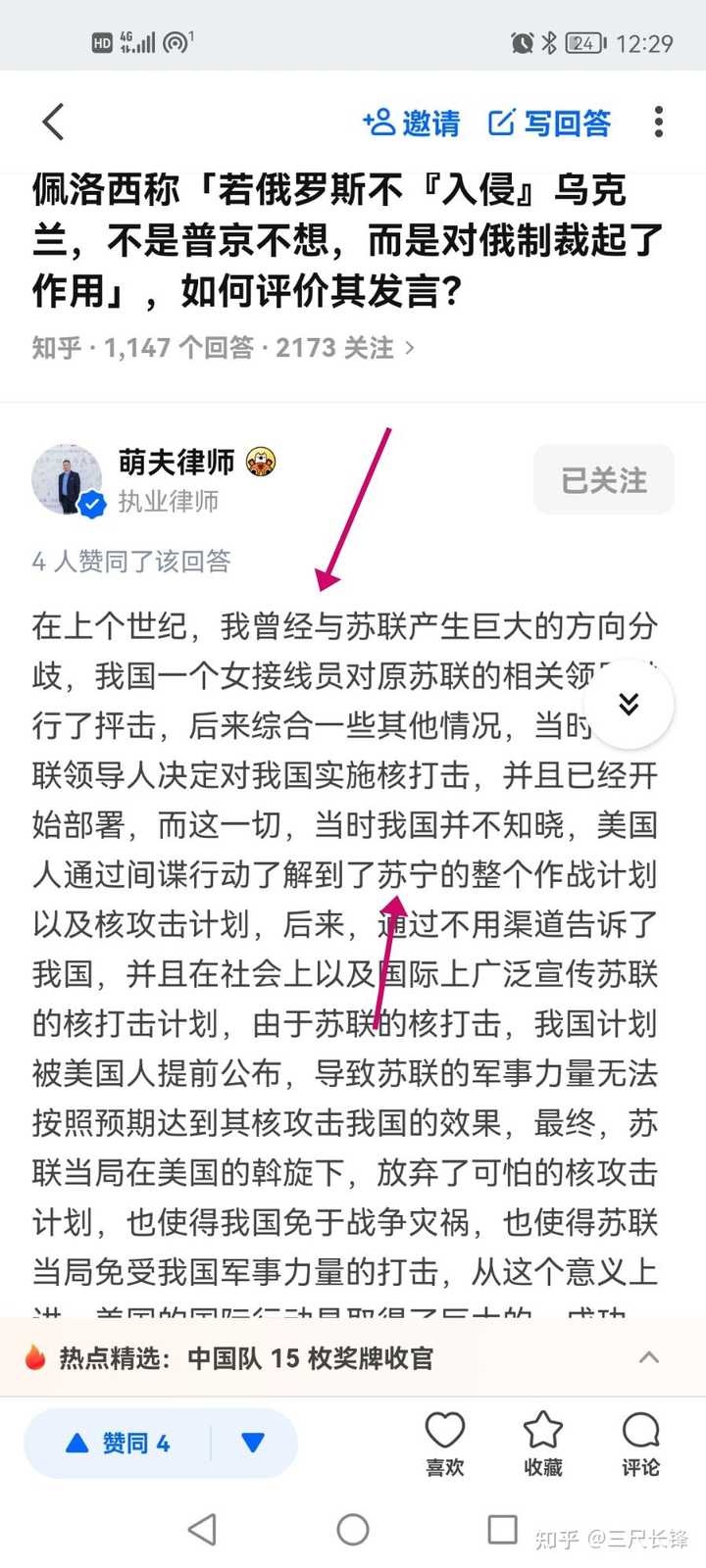This screenshot has width=706, height=1568.
Task: Expand the 热点精选 hot topics banner
Action: 648,1357
